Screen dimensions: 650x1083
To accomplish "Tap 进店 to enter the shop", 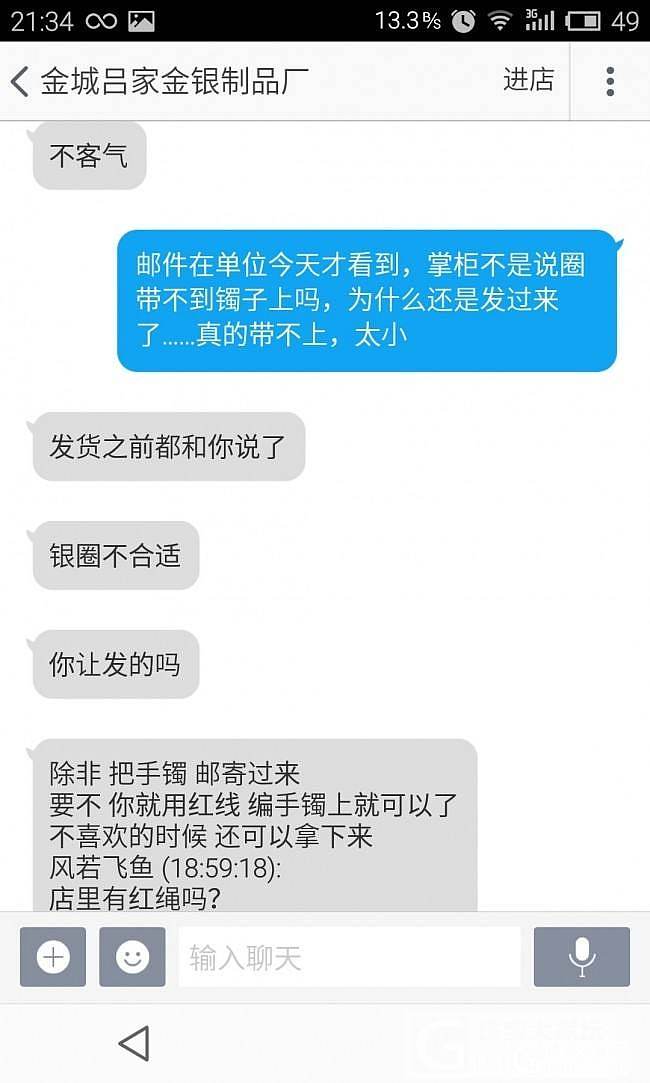I will pos(528,80).
